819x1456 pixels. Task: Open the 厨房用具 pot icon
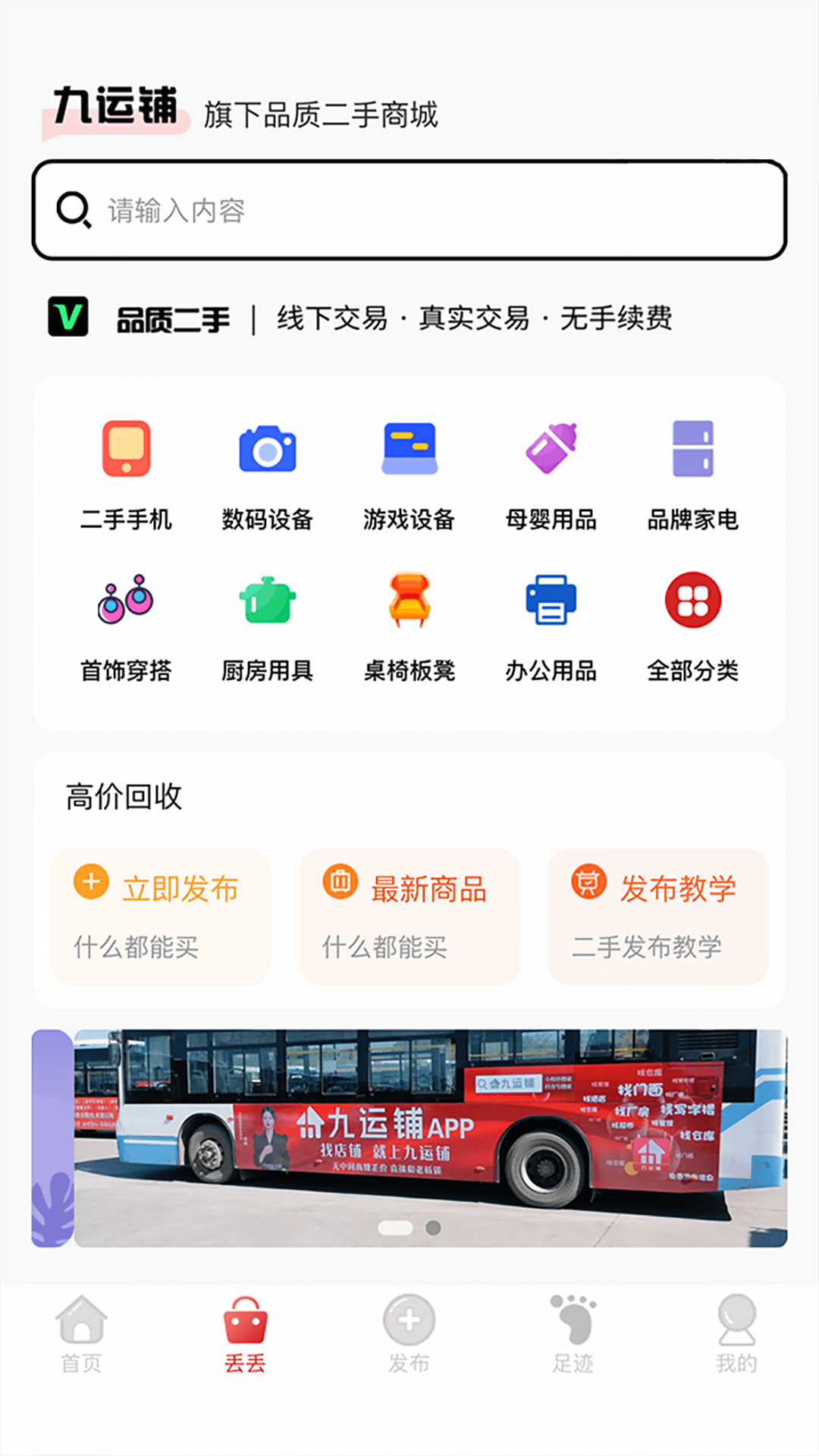268,603
